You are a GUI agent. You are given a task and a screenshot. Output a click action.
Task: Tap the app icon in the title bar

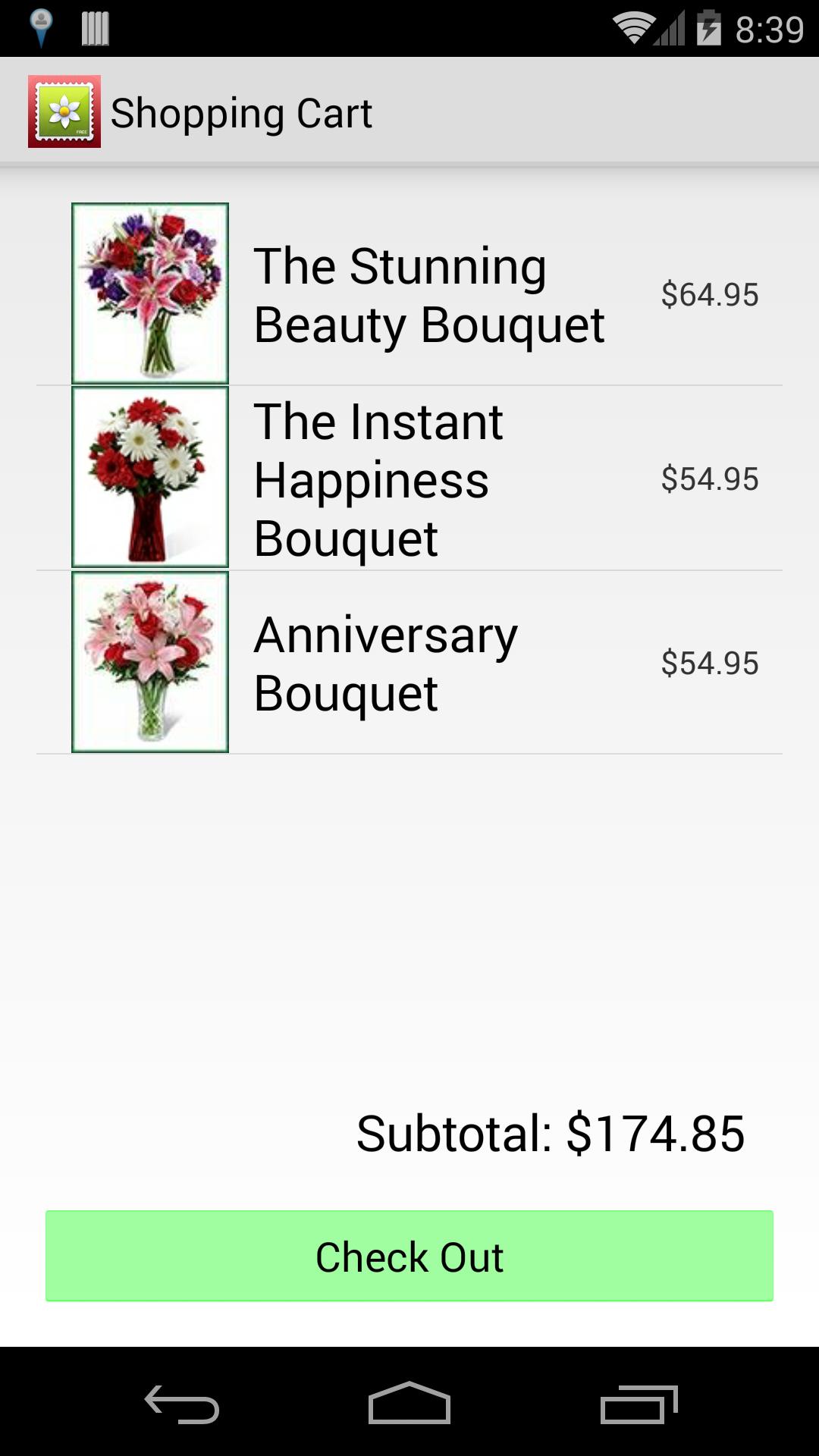pyautogui.click(x=64, y=111)
